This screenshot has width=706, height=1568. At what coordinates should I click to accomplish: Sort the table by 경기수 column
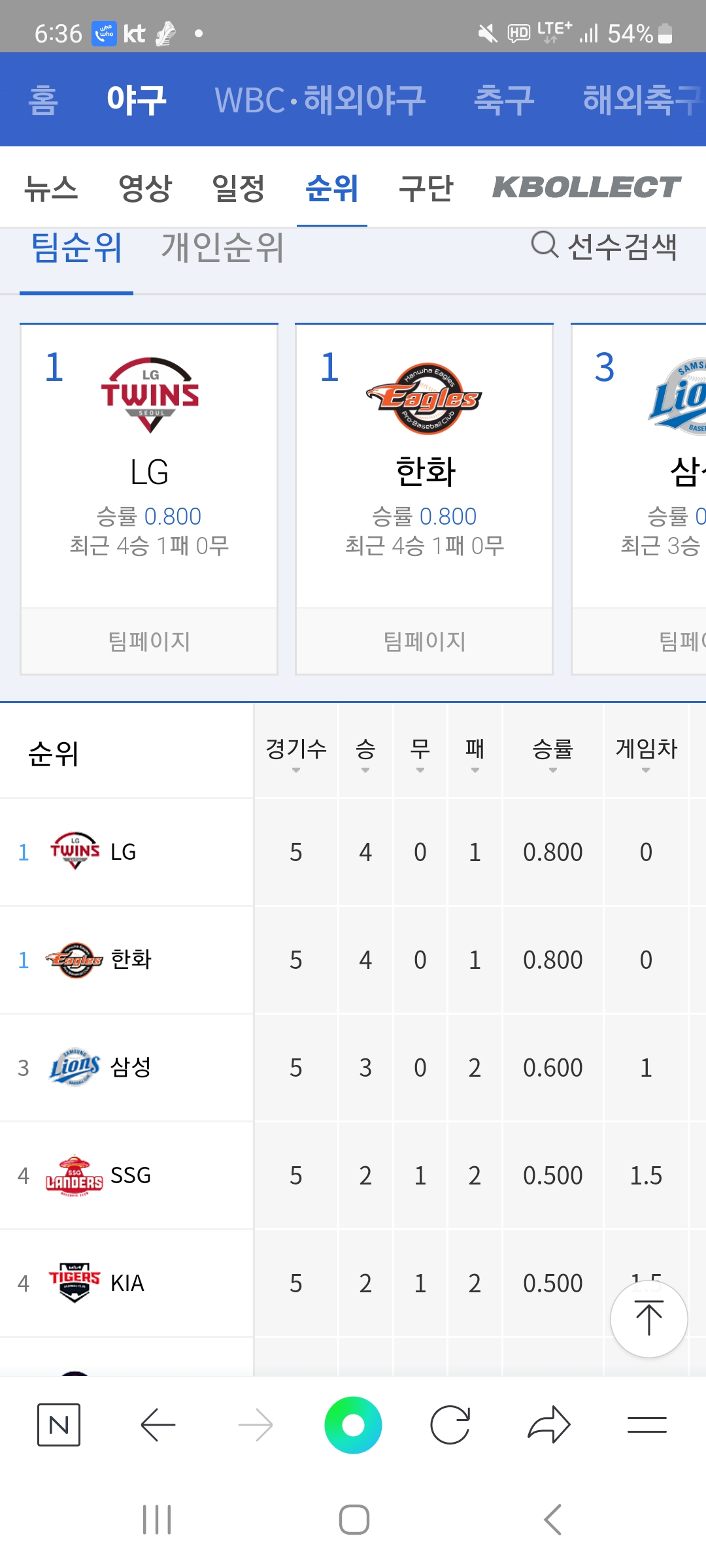pyautogui.click(x=296, y=753)
